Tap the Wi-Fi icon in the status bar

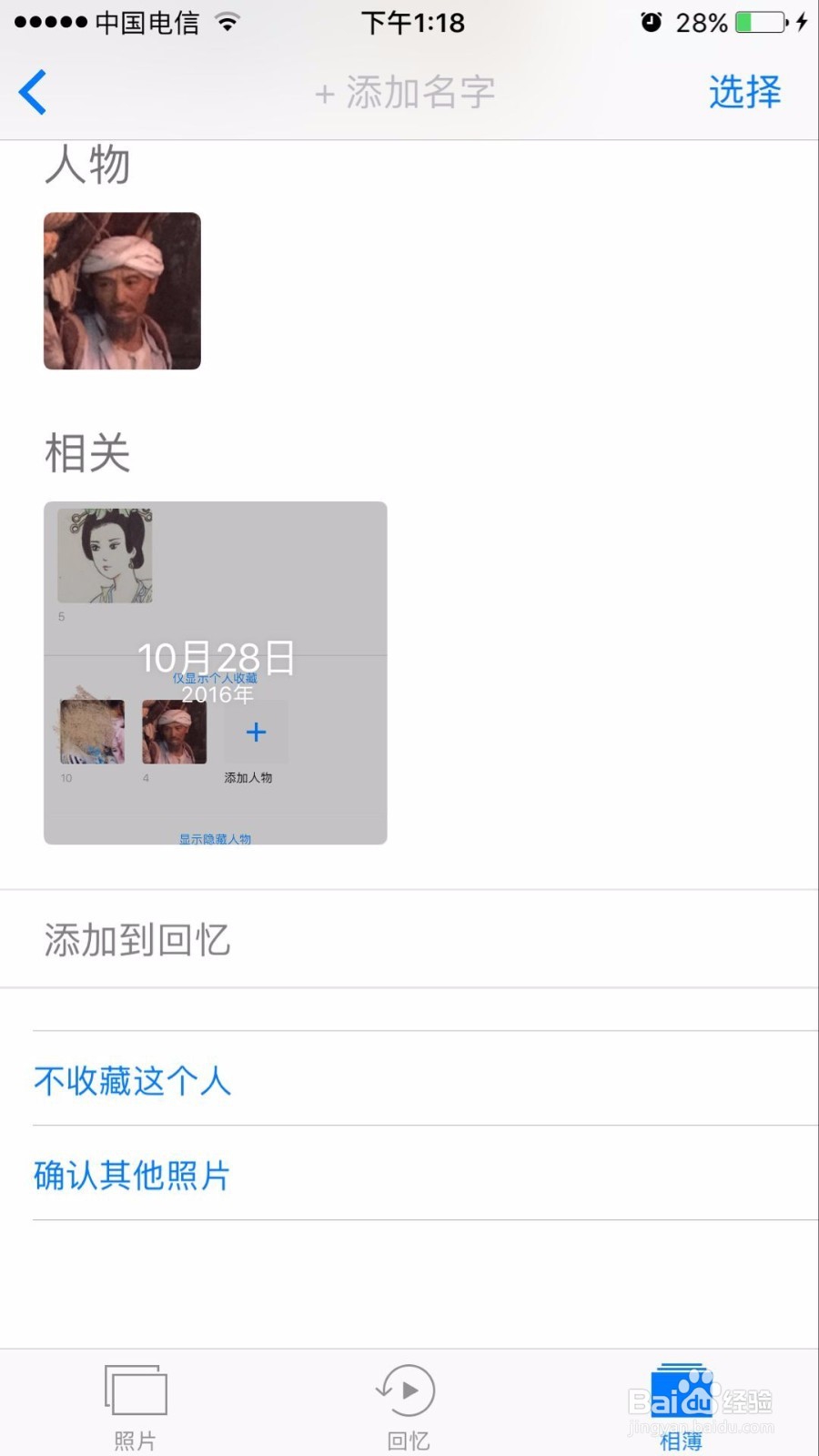[229, 22]
